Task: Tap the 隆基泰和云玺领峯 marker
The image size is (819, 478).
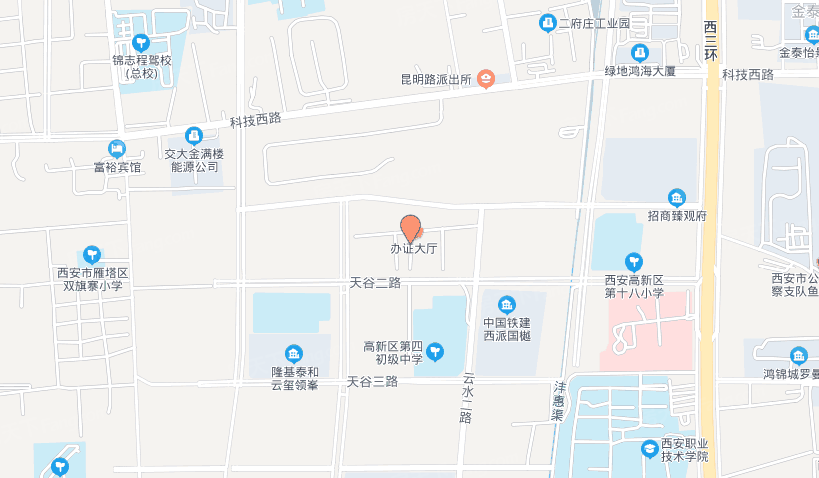Action: pos(293,354)
